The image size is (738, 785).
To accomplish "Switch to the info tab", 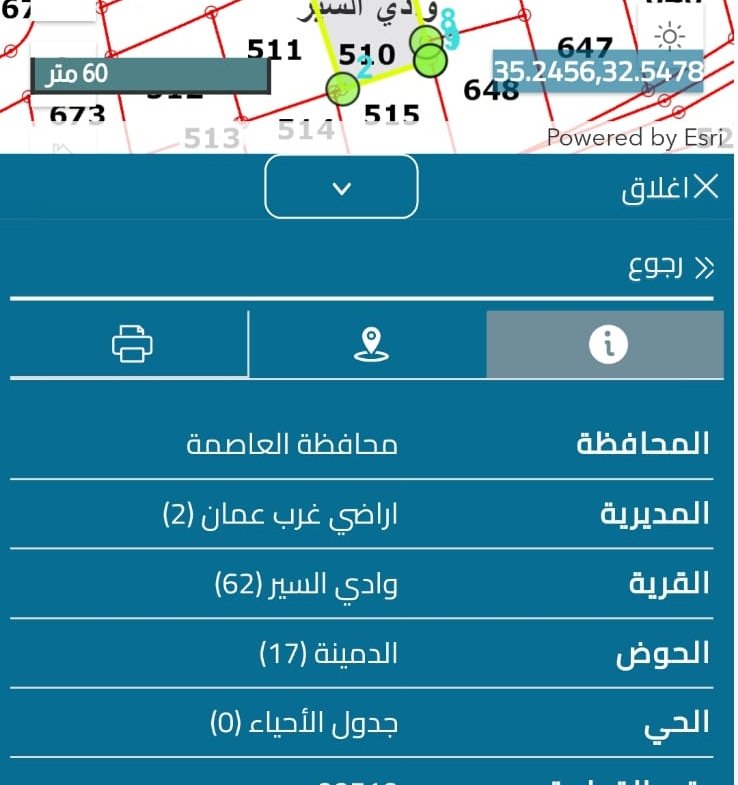I will 606,345.
